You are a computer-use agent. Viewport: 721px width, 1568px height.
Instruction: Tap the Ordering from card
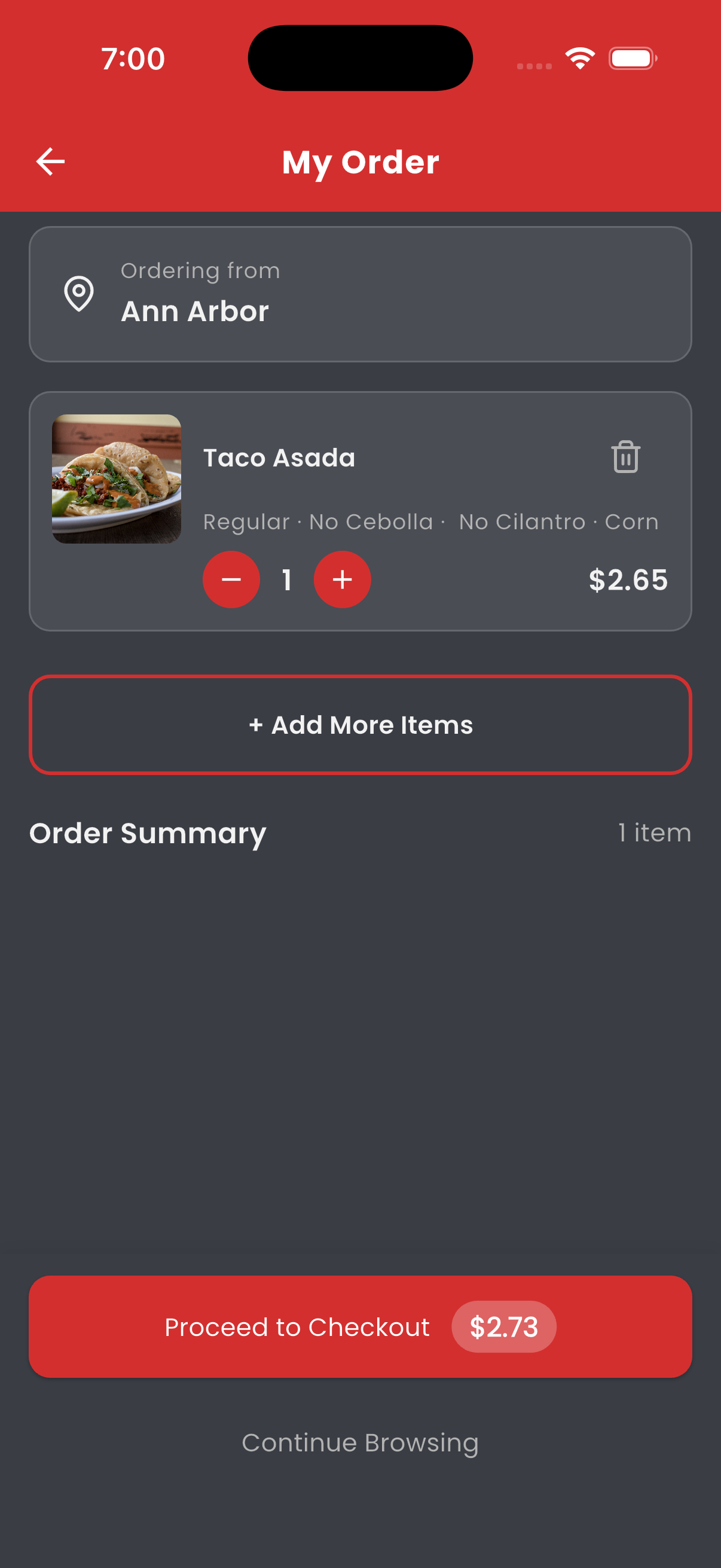pos(360,294)
